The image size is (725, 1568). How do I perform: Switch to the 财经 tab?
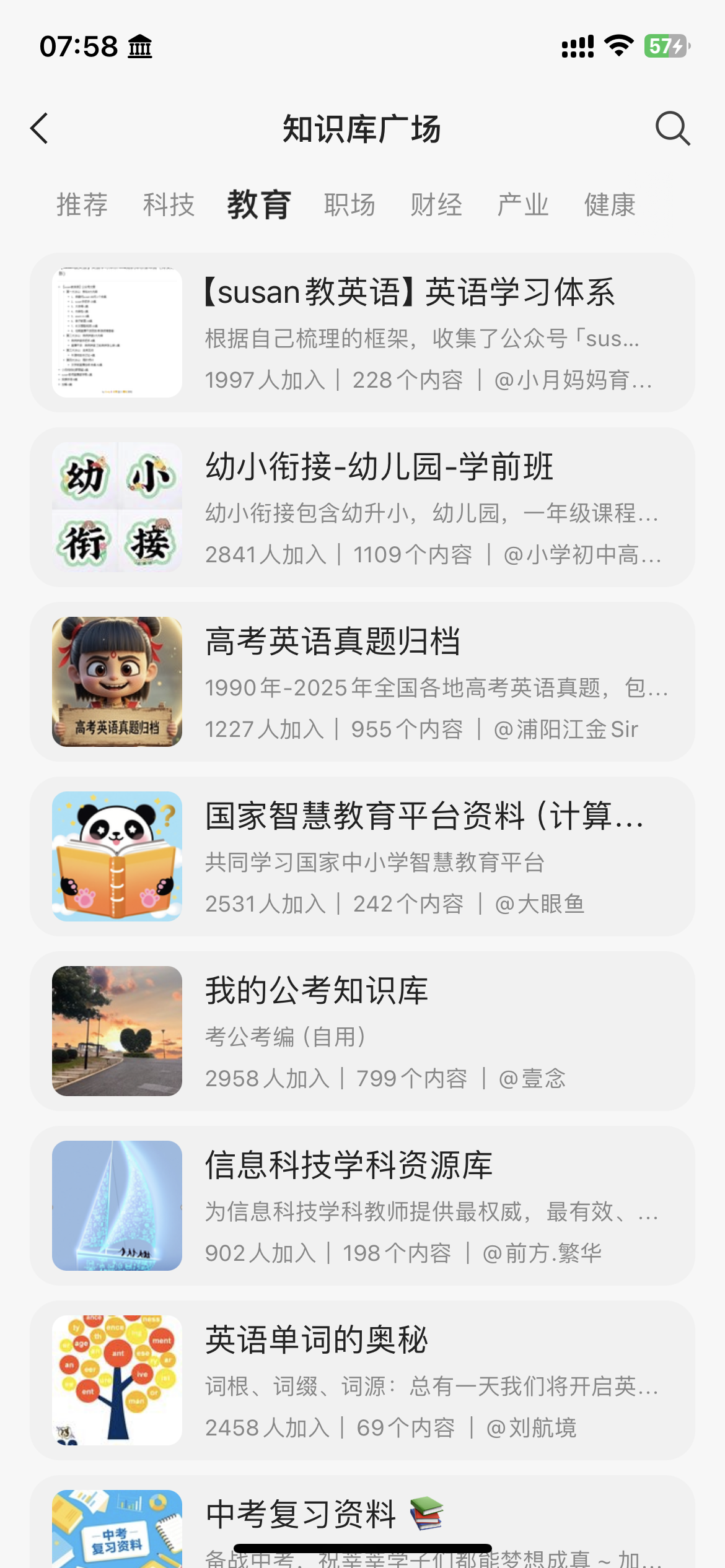click(436, 205)
